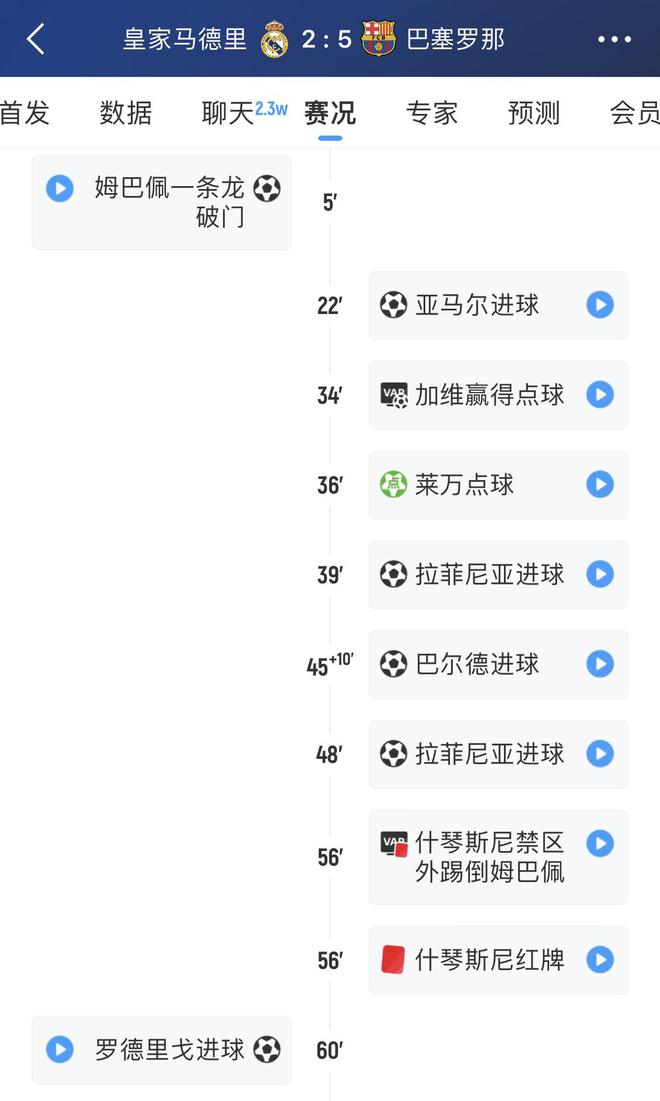660x1101 pixels.
Task: Play the 莱万点球 clip
Action: click(x=600, y=485)
